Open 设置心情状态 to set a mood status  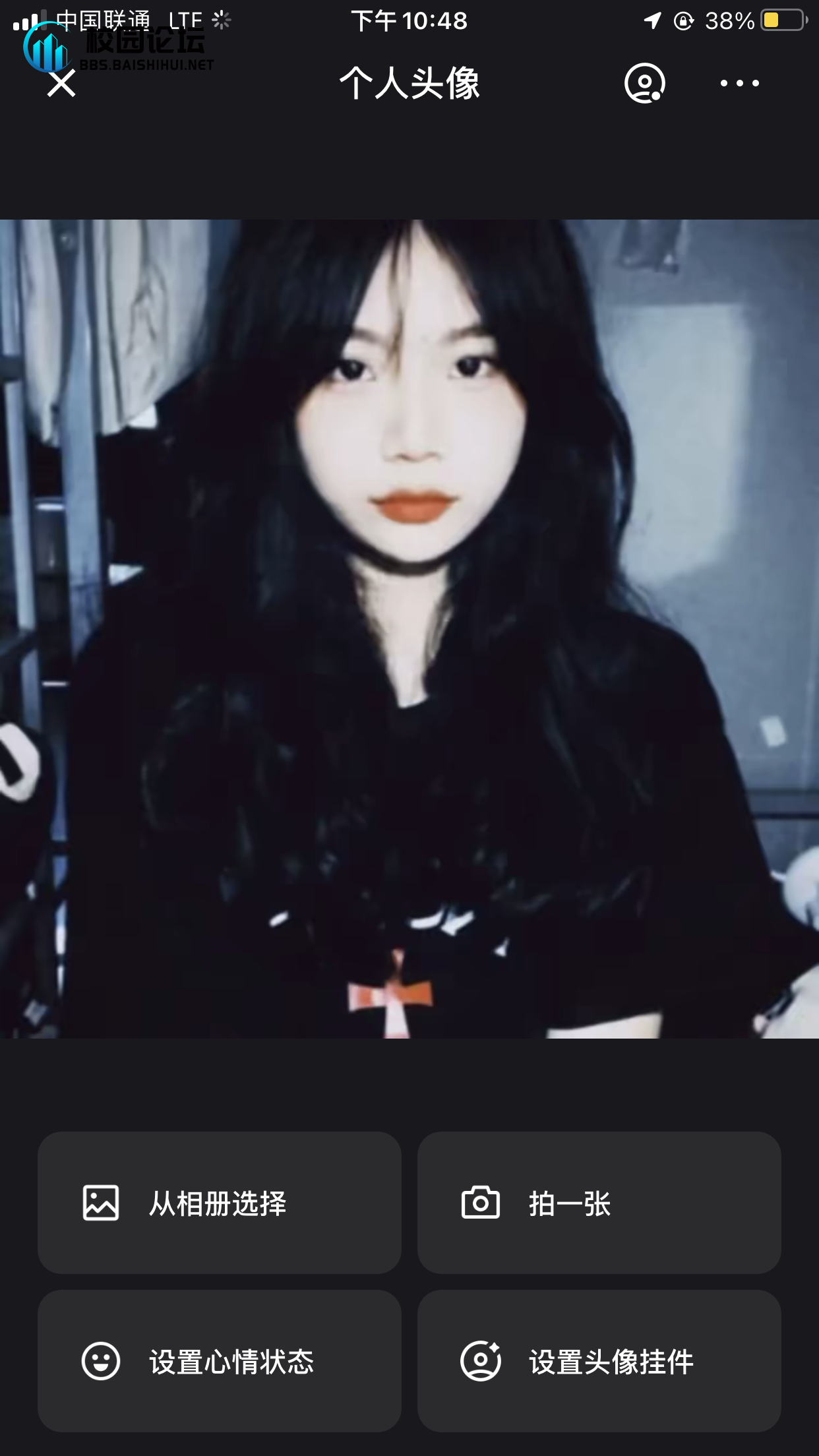[219, 1361]
